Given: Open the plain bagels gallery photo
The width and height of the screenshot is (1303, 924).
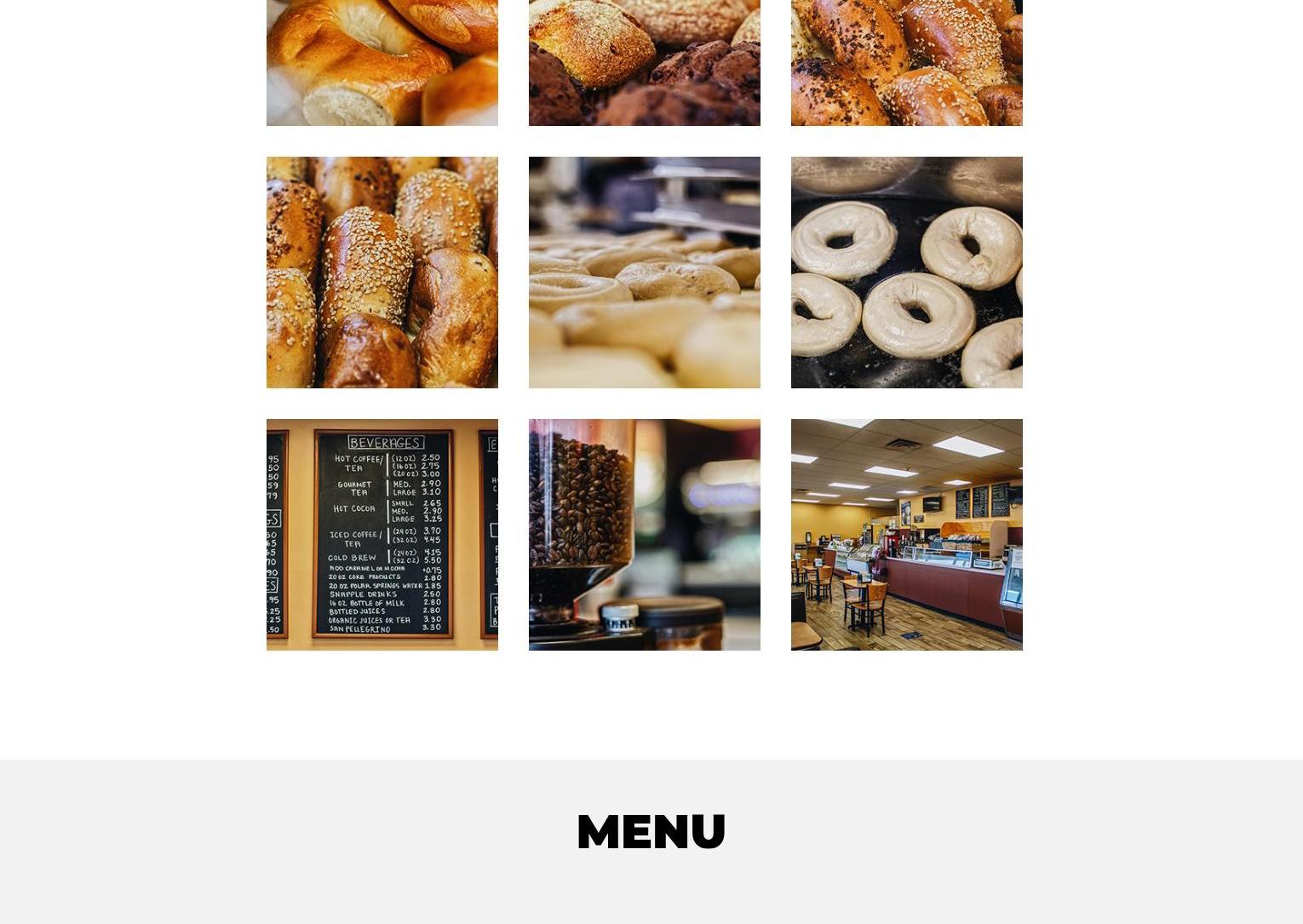Looking at the screenshot, I should pyautogui.click(x=382, y=62).
